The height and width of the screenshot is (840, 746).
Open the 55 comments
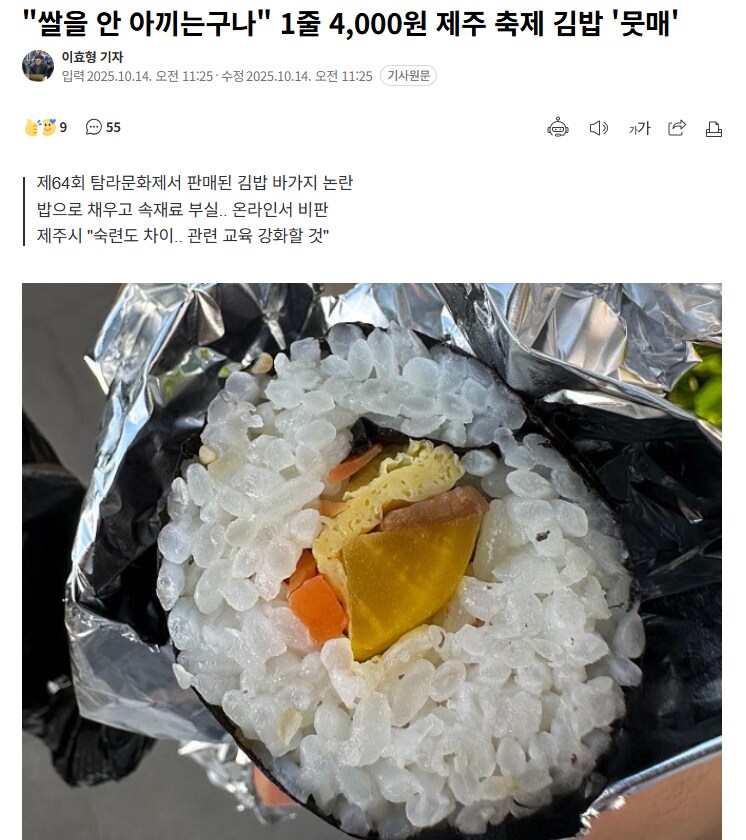click(103, 127)
